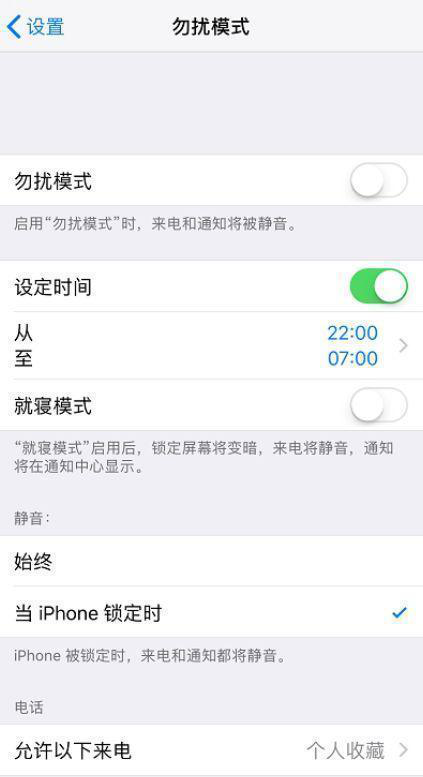The height and width of the screenshot is (777, 423).
Task: Enable the 就寝模式 switch
Action: tap(379, 405)
